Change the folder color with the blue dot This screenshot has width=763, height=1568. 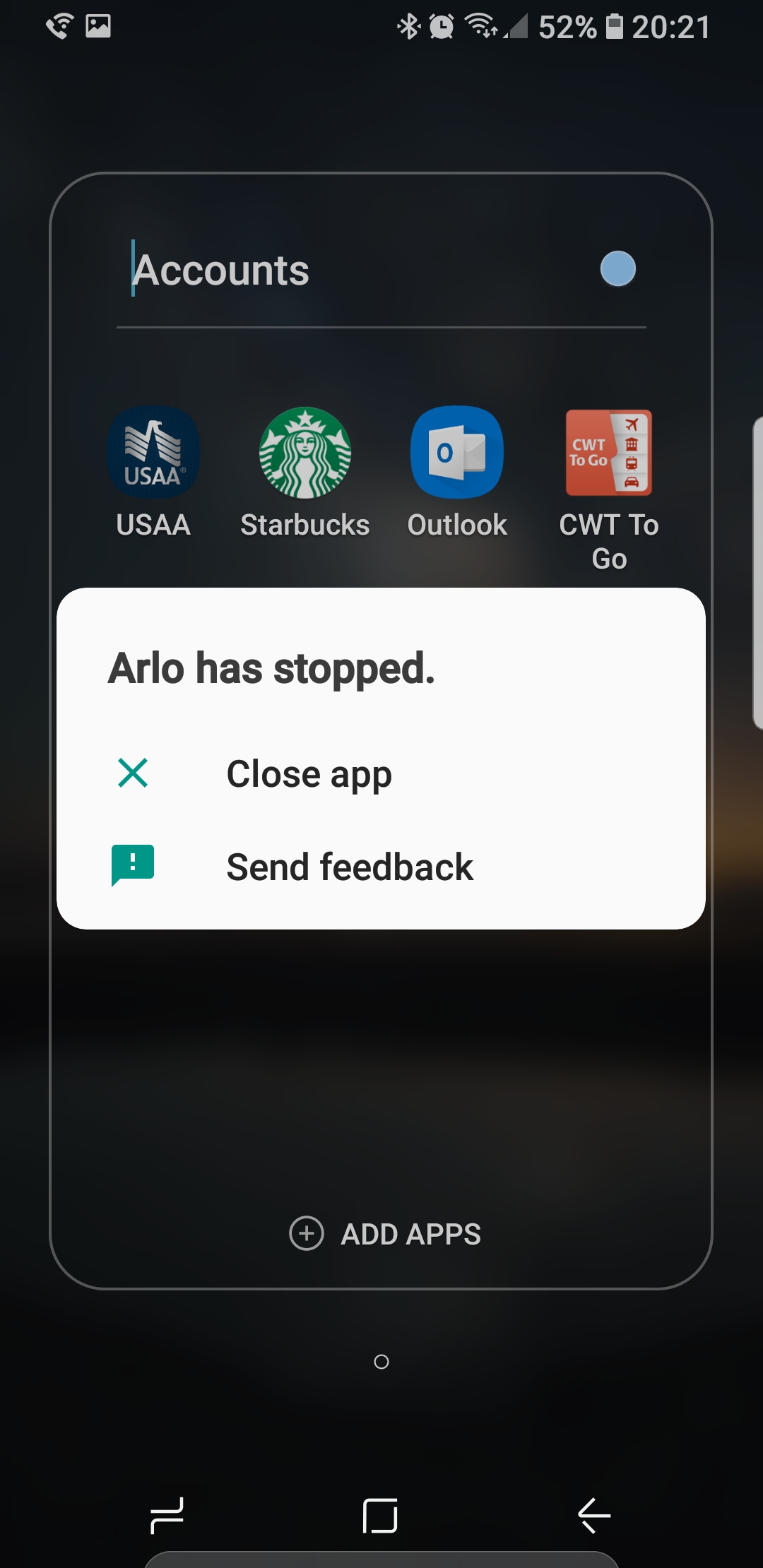(x=617, y=269)
